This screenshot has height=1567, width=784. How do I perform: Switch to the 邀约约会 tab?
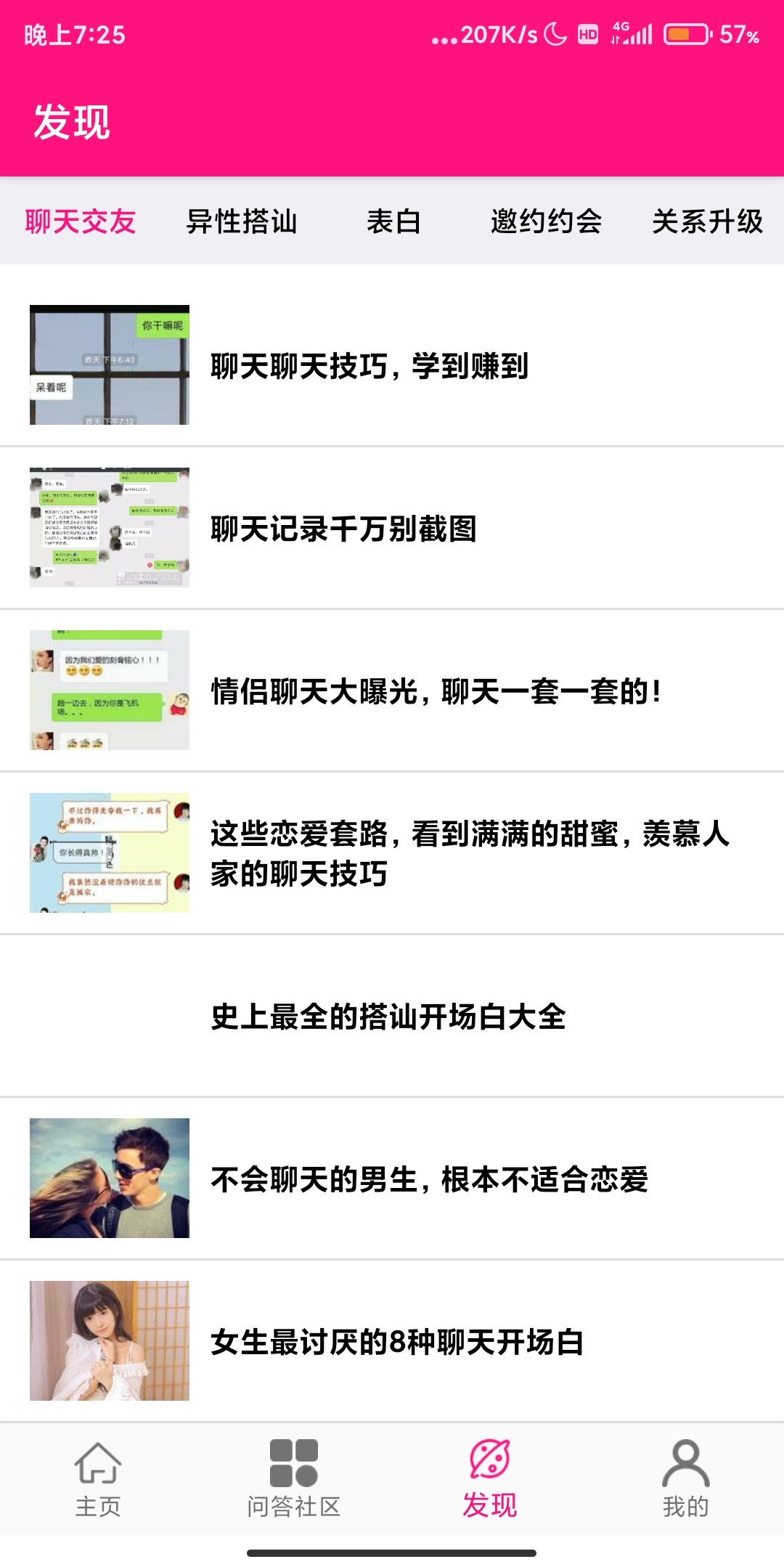546,221
